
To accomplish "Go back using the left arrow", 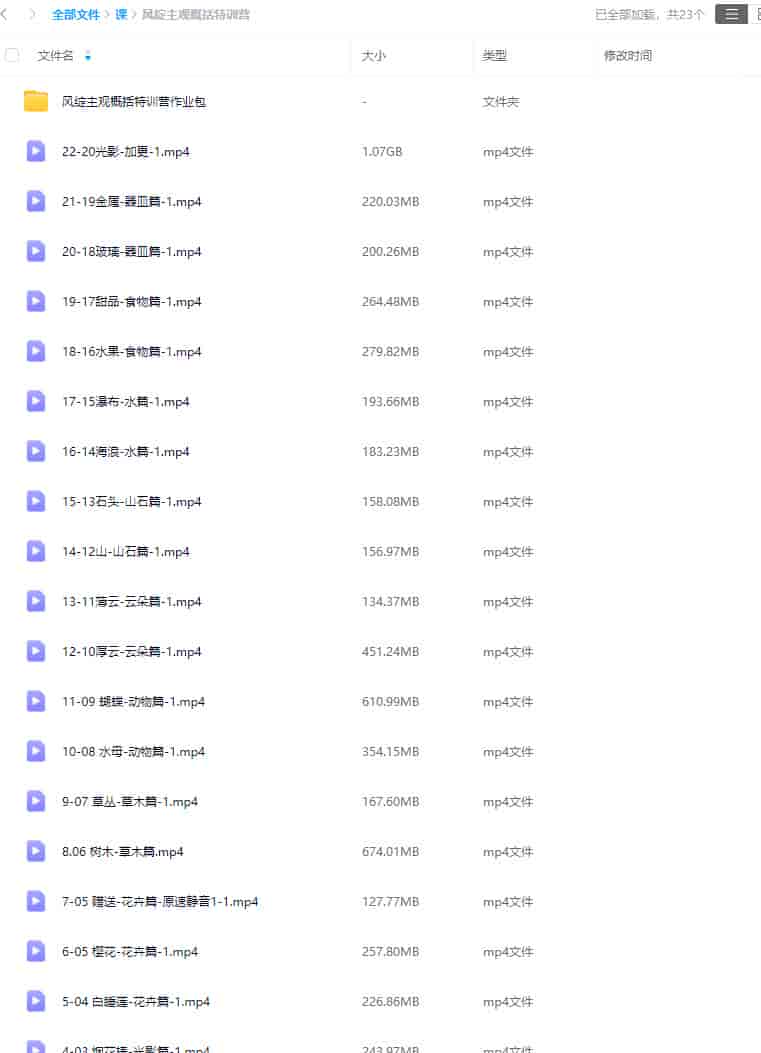I will pyautogui.click(x=6, y=14).
